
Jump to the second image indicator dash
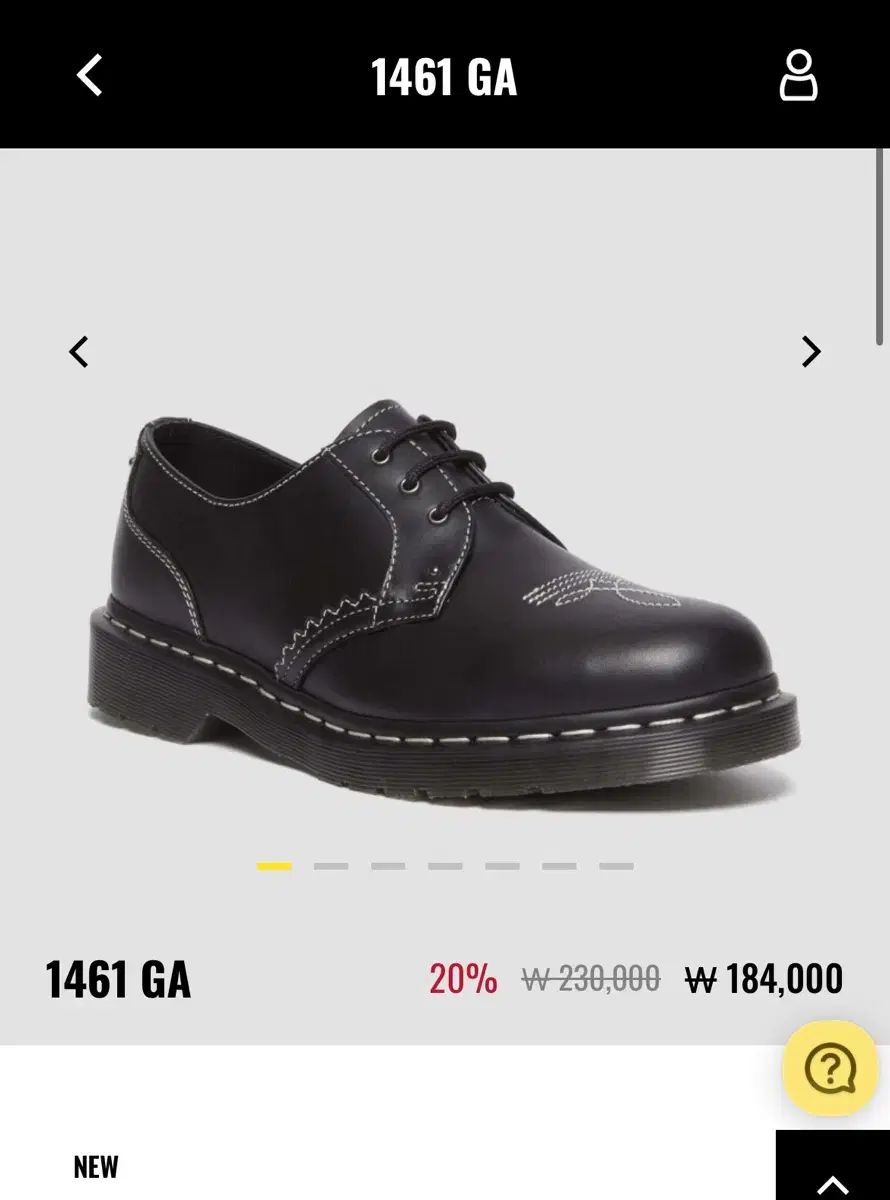tap(331, 866)
